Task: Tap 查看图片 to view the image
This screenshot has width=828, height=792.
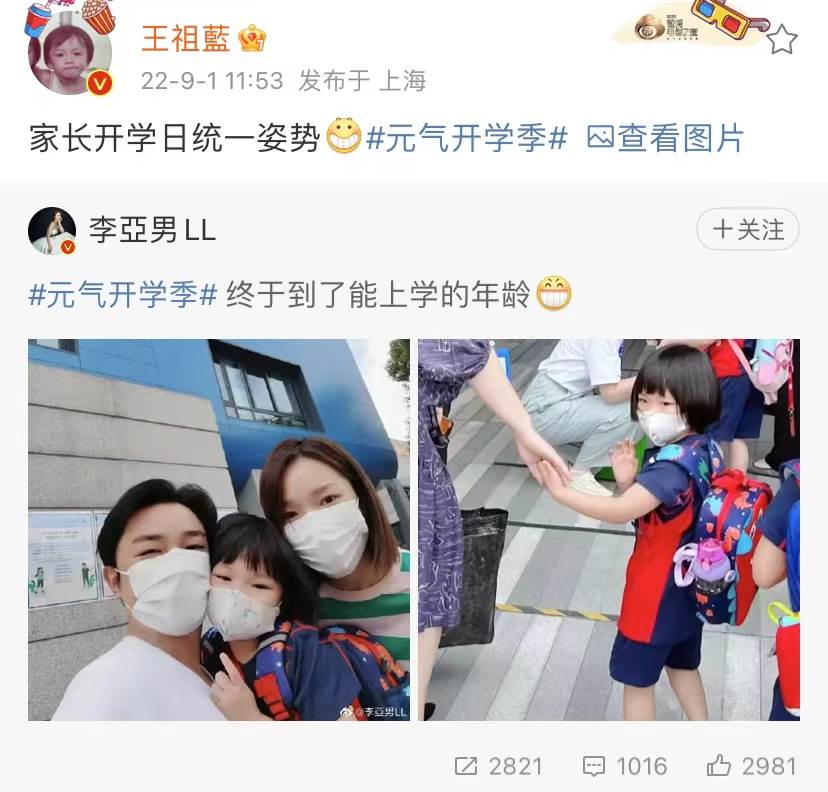Action: coord(665,138)
